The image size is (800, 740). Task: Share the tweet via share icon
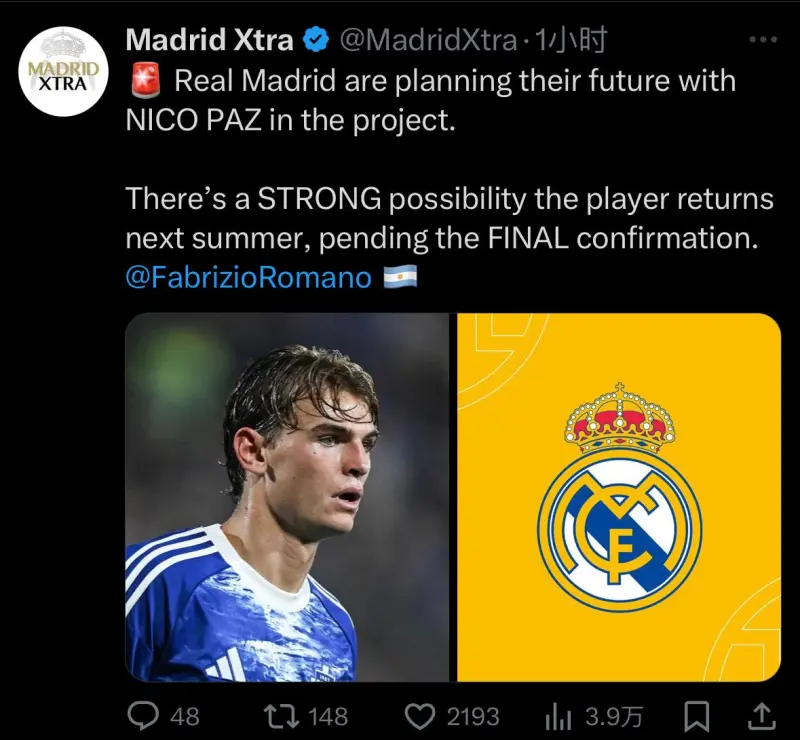coord(760,714)
